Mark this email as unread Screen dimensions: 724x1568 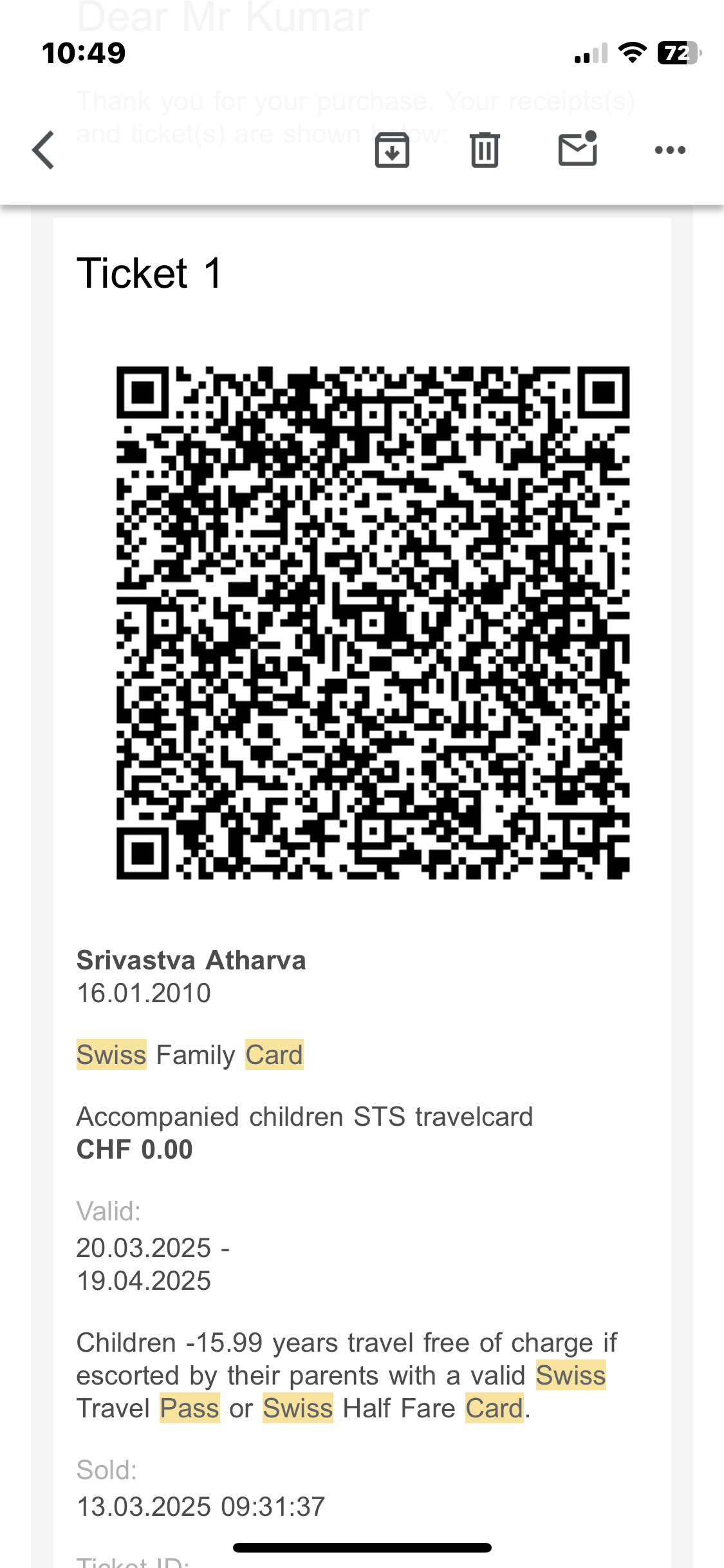(x=578, y=149)
